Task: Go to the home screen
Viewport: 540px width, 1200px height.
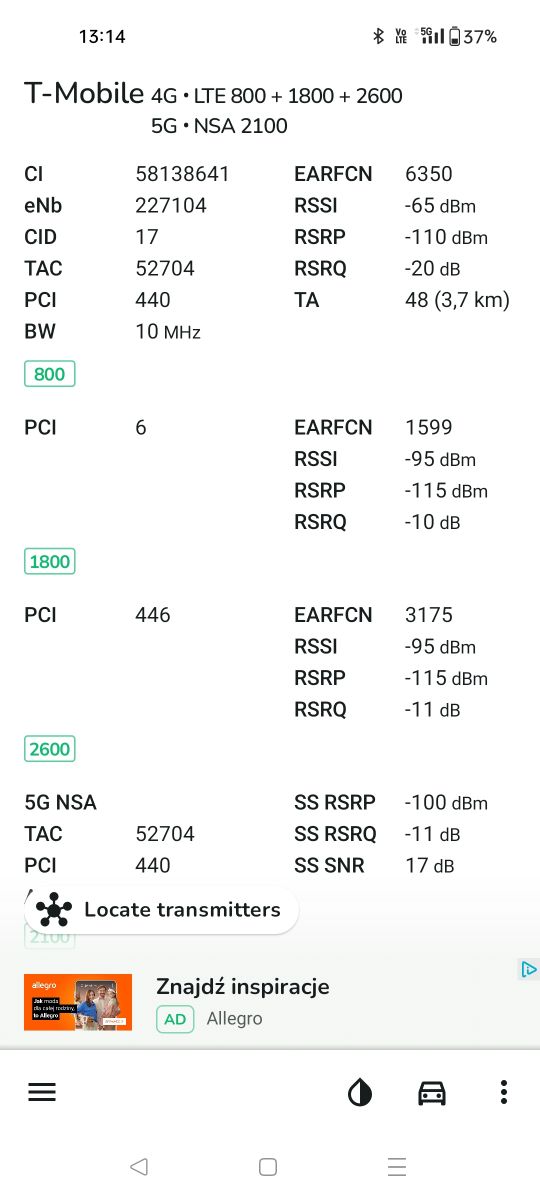Action: [x=268, y=1166]
